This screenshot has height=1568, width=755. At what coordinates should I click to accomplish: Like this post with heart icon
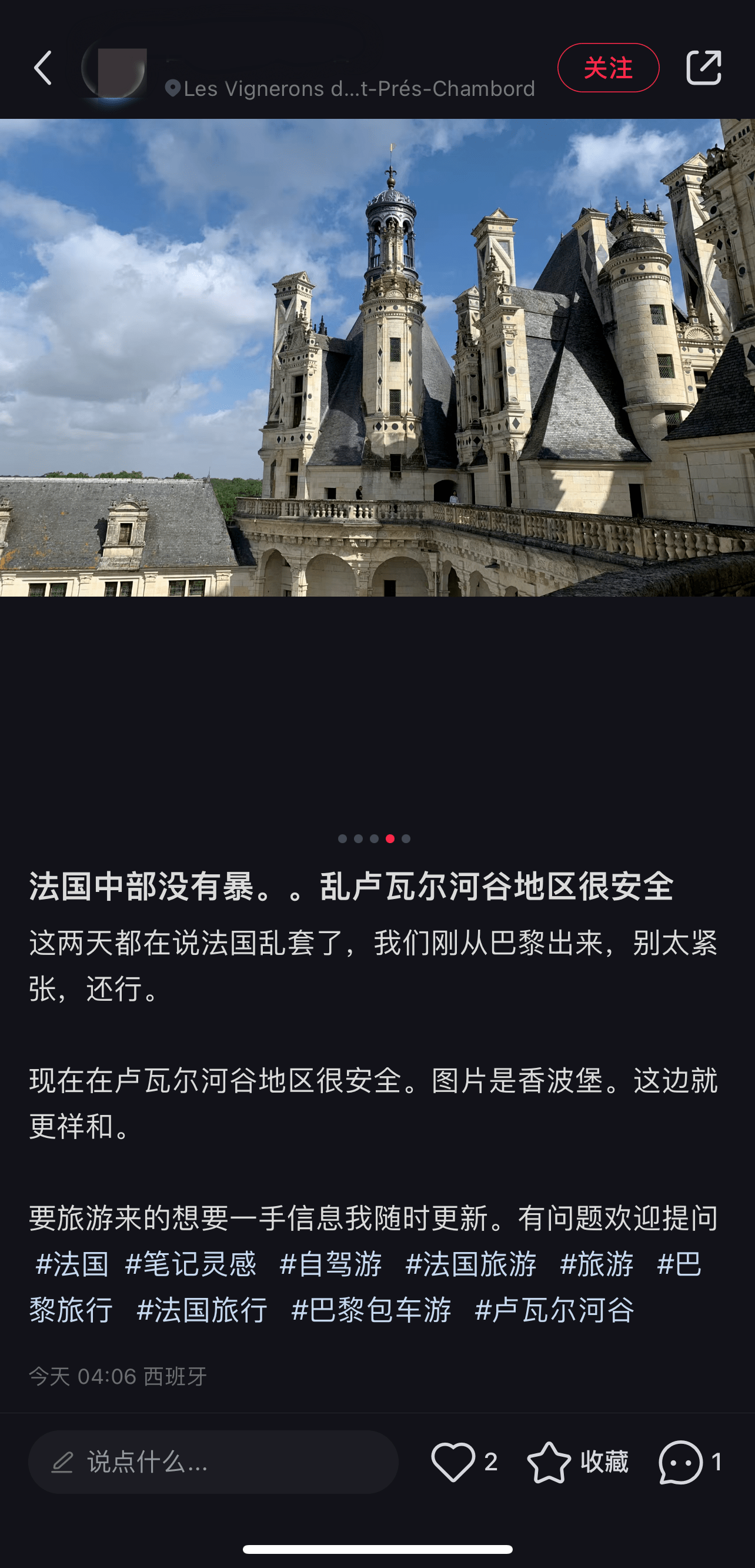pyautogui.click(x=453, y=1462)
